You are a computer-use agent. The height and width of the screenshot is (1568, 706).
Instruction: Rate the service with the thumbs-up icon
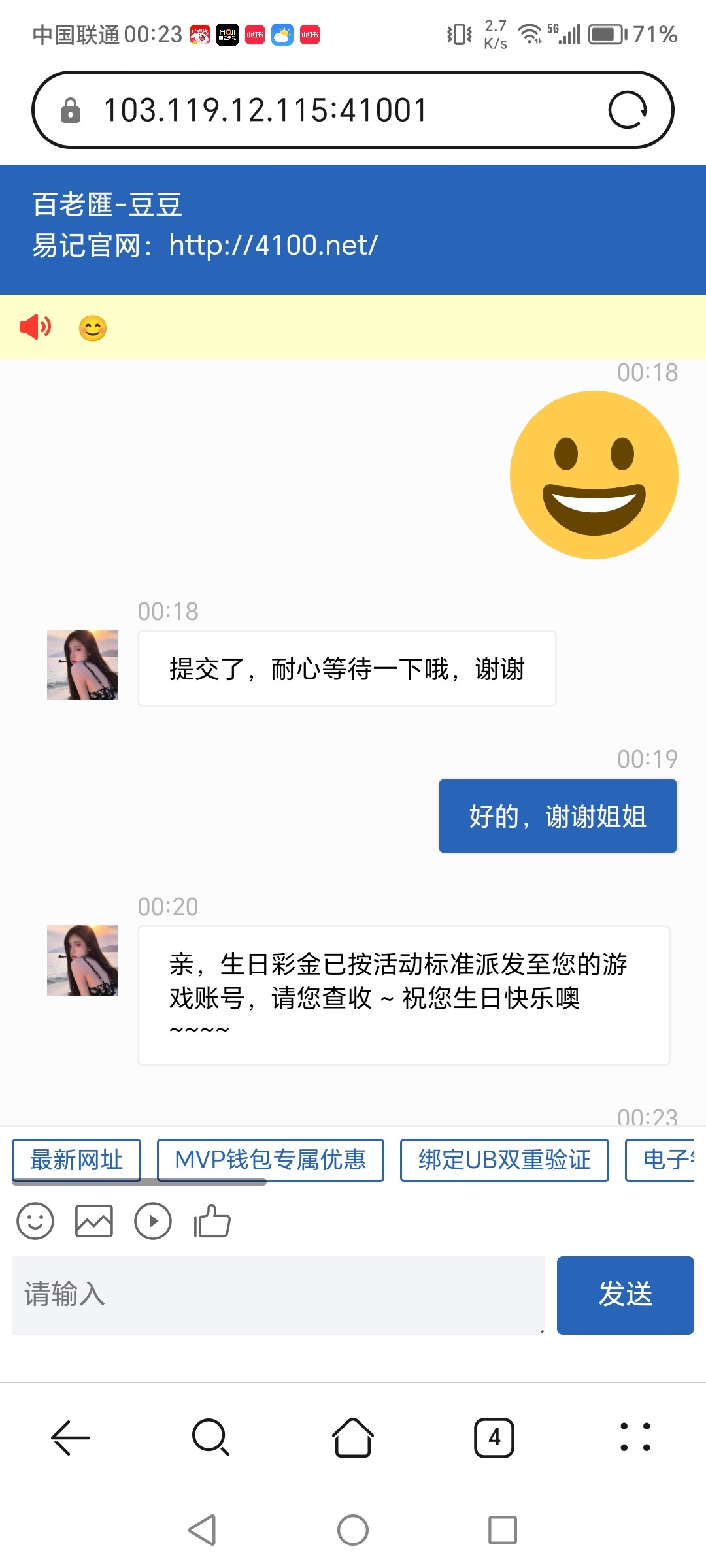click(212, 1221)
